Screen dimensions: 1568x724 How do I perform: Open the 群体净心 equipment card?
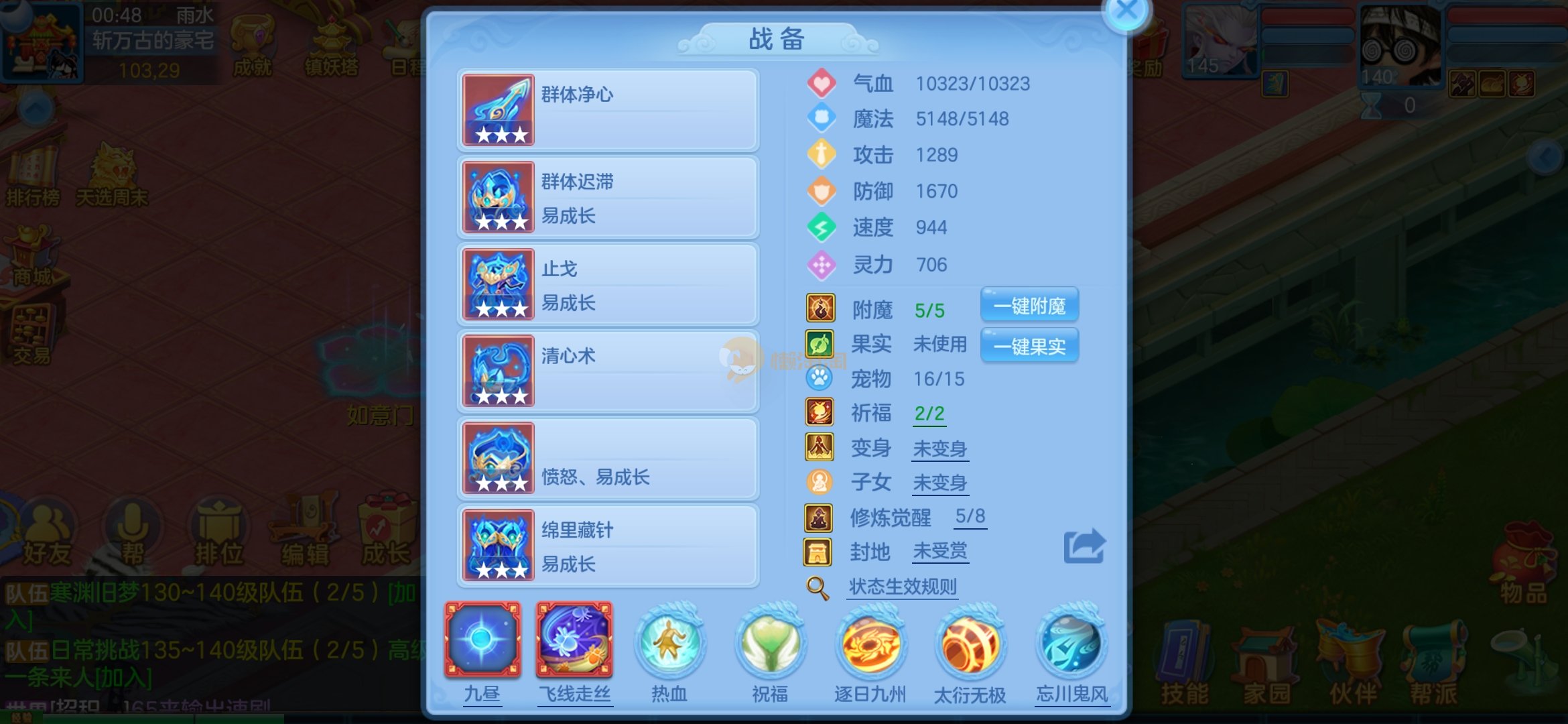[607, 110]
